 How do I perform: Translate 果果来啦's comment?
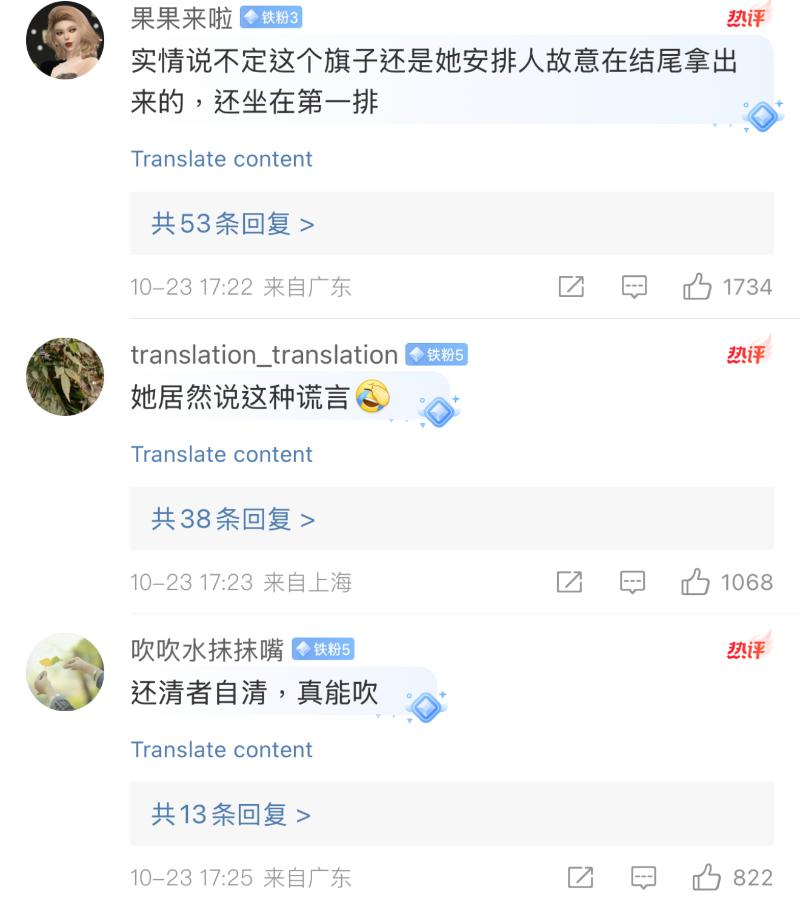[x=221, y=159]
